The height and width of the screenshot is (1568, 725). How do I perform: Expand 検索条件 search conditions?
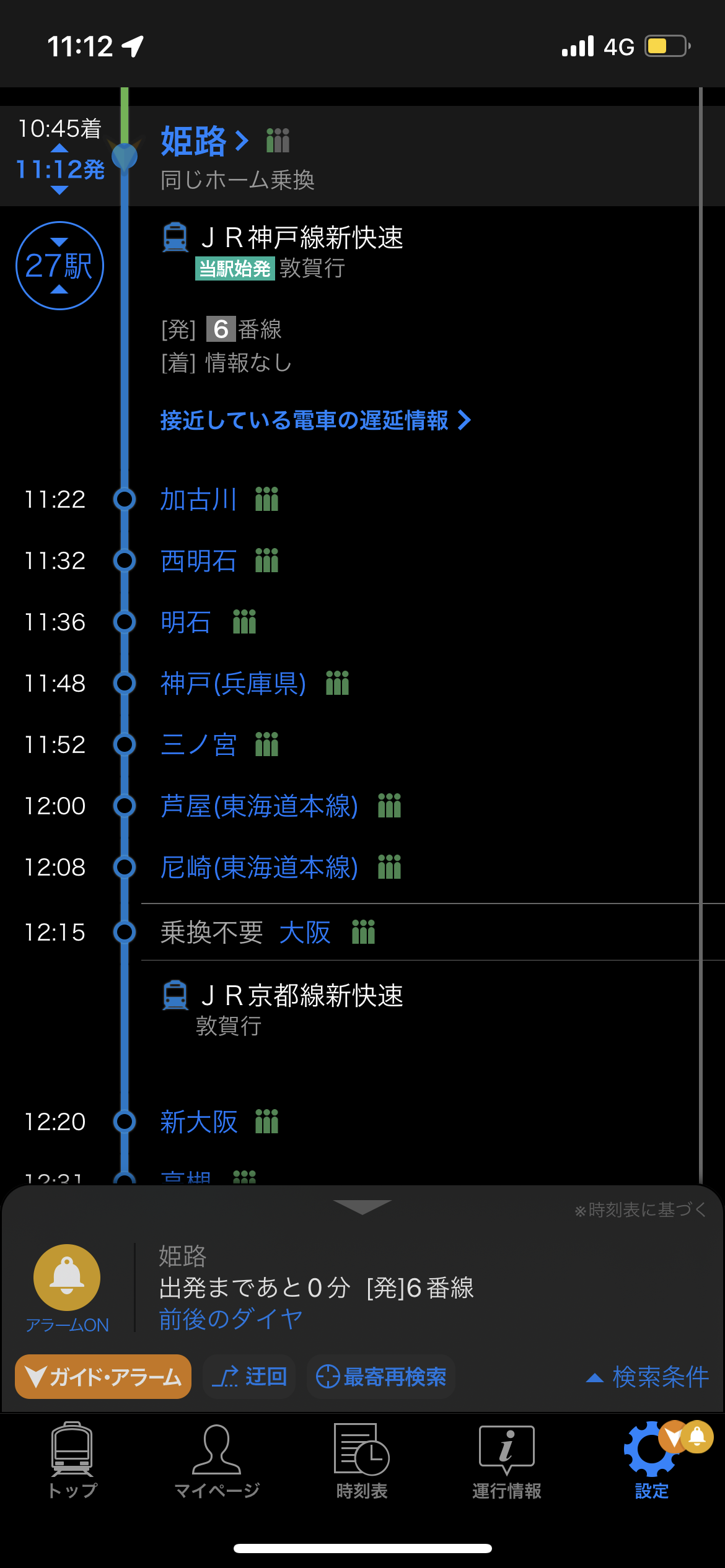[x=648, y=1377]
